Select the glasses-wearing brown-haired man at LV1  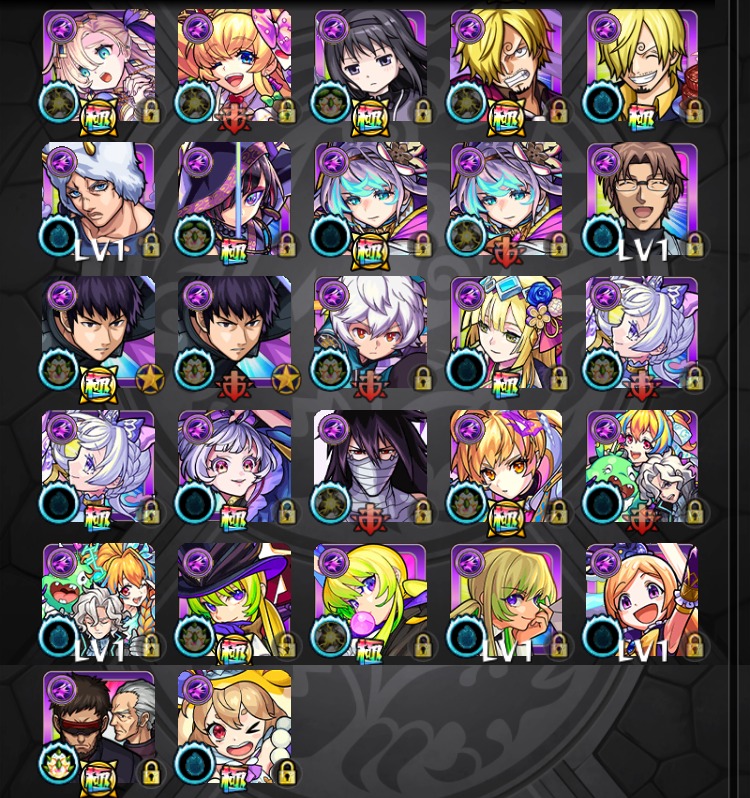click(x=642, y=200)
